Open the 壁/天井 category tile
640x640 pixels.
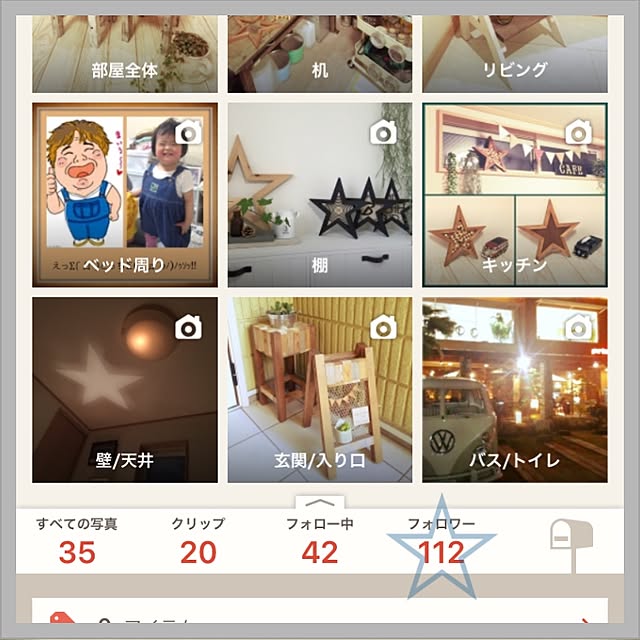click(124, 390)
